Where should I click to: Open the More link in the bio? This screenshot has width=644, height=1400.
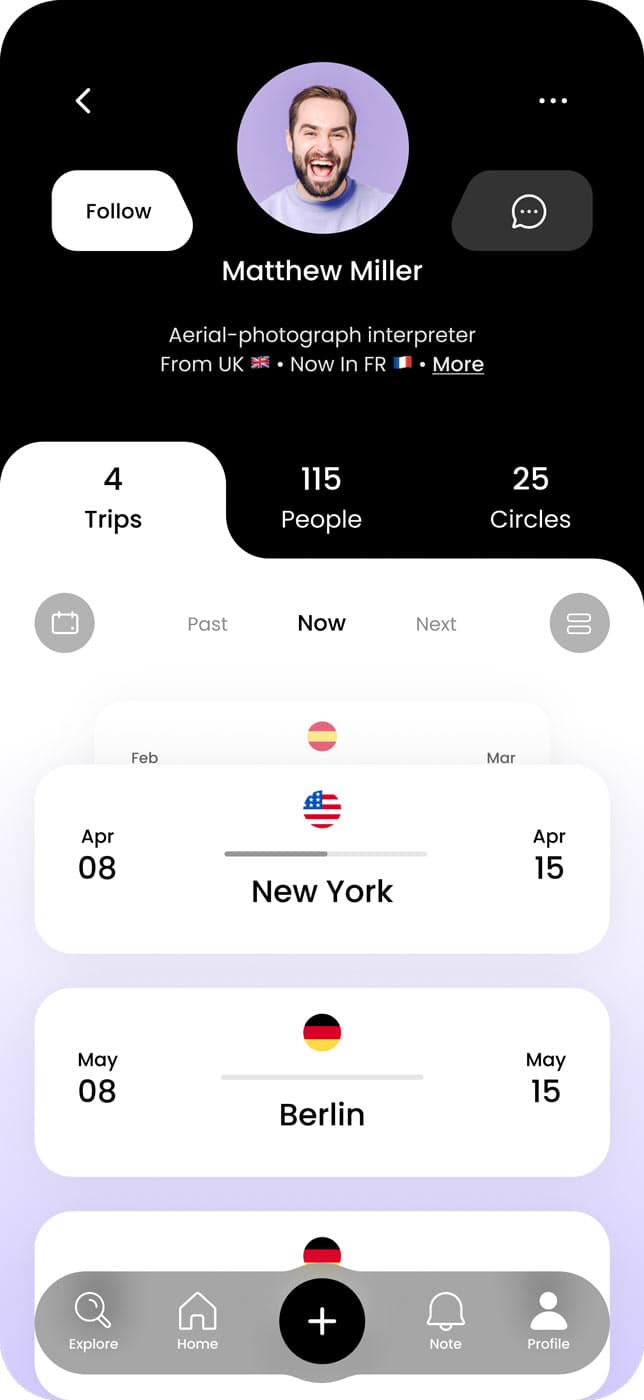click(458, 365)
